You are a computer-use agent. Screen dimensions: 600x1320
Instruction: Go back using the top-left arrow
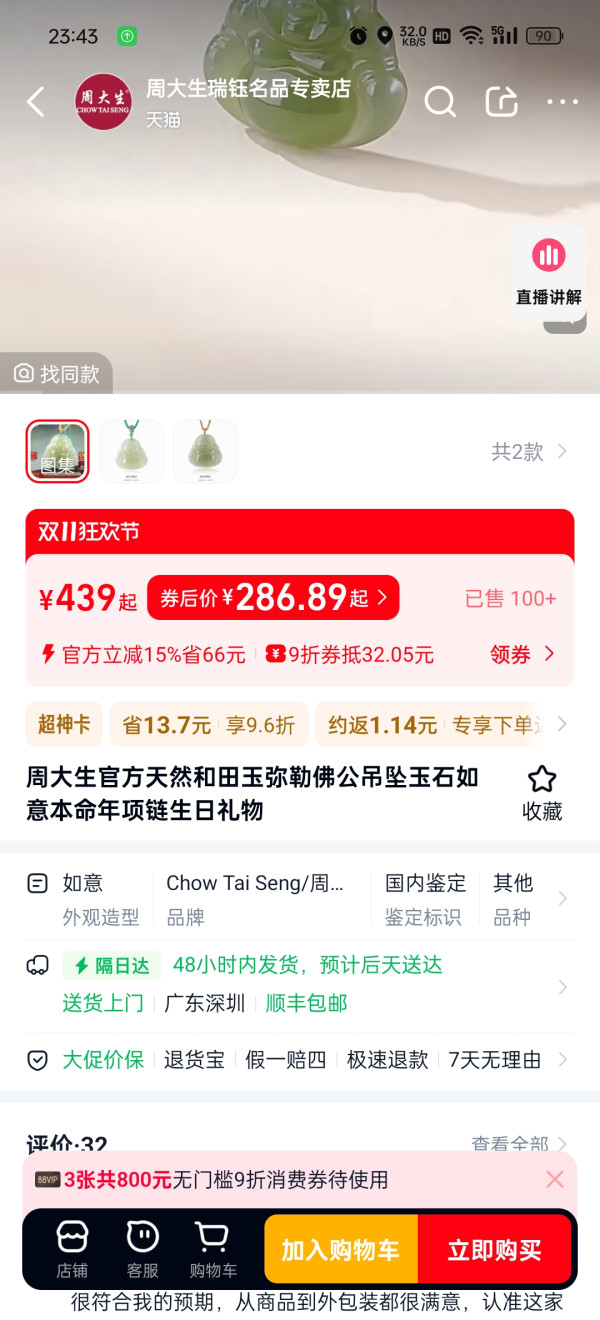[x=36, y=101]
